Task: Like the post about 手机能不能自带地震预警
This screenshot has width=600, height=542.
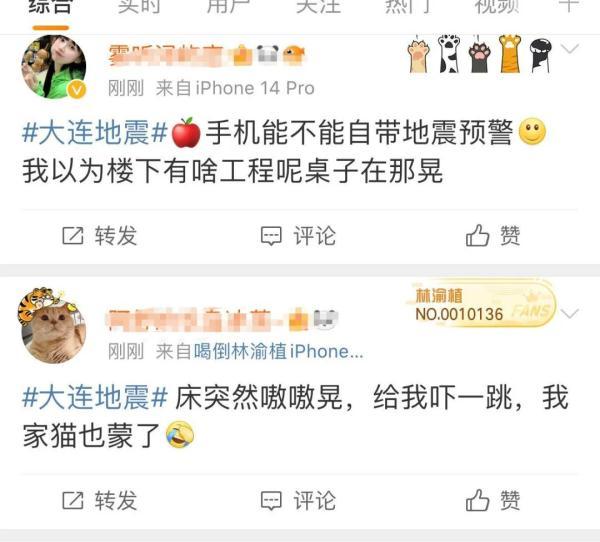Action: pos(493,236)
